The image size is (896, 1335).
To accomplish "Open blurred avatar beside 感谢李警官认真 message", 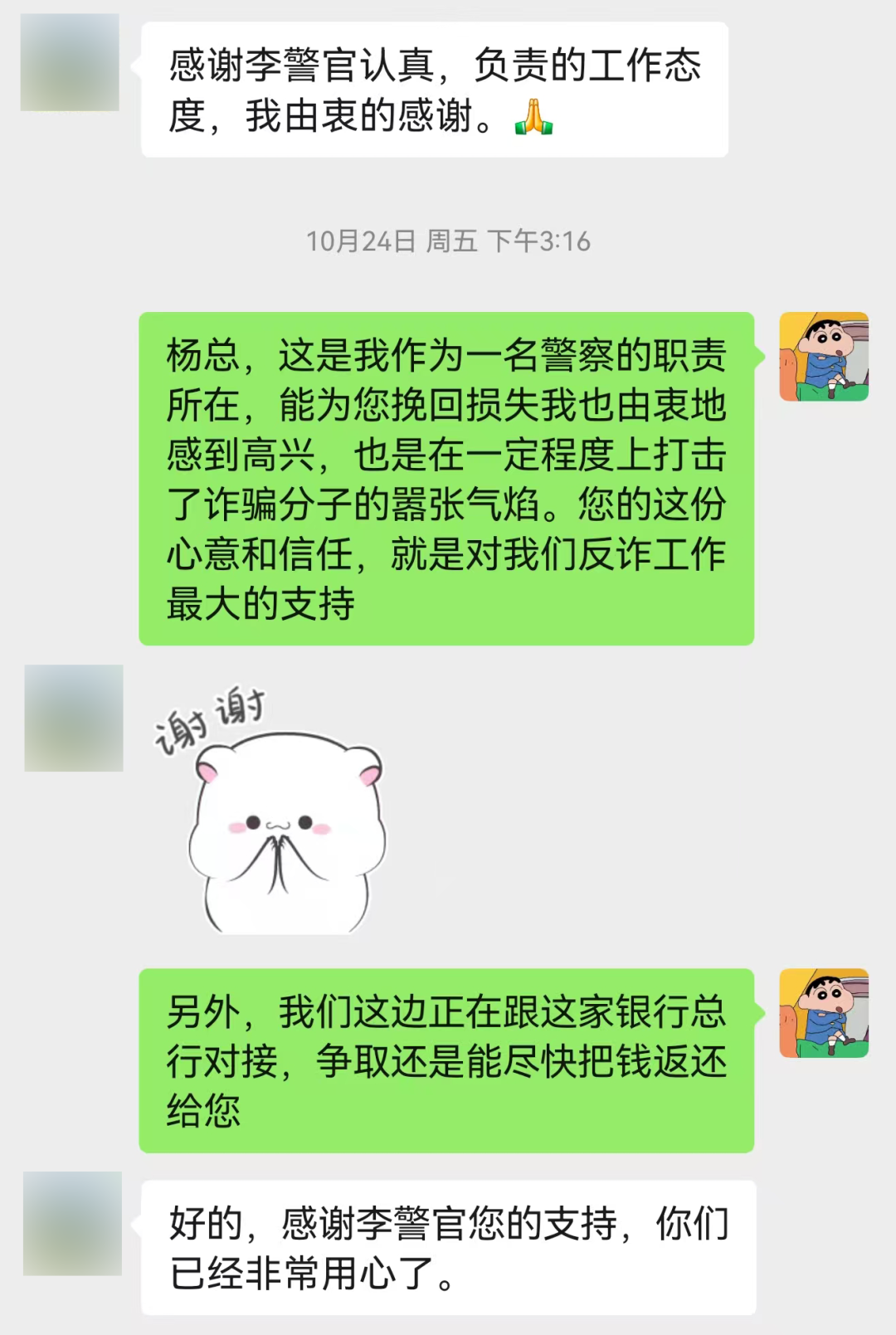I will point(70,62).
